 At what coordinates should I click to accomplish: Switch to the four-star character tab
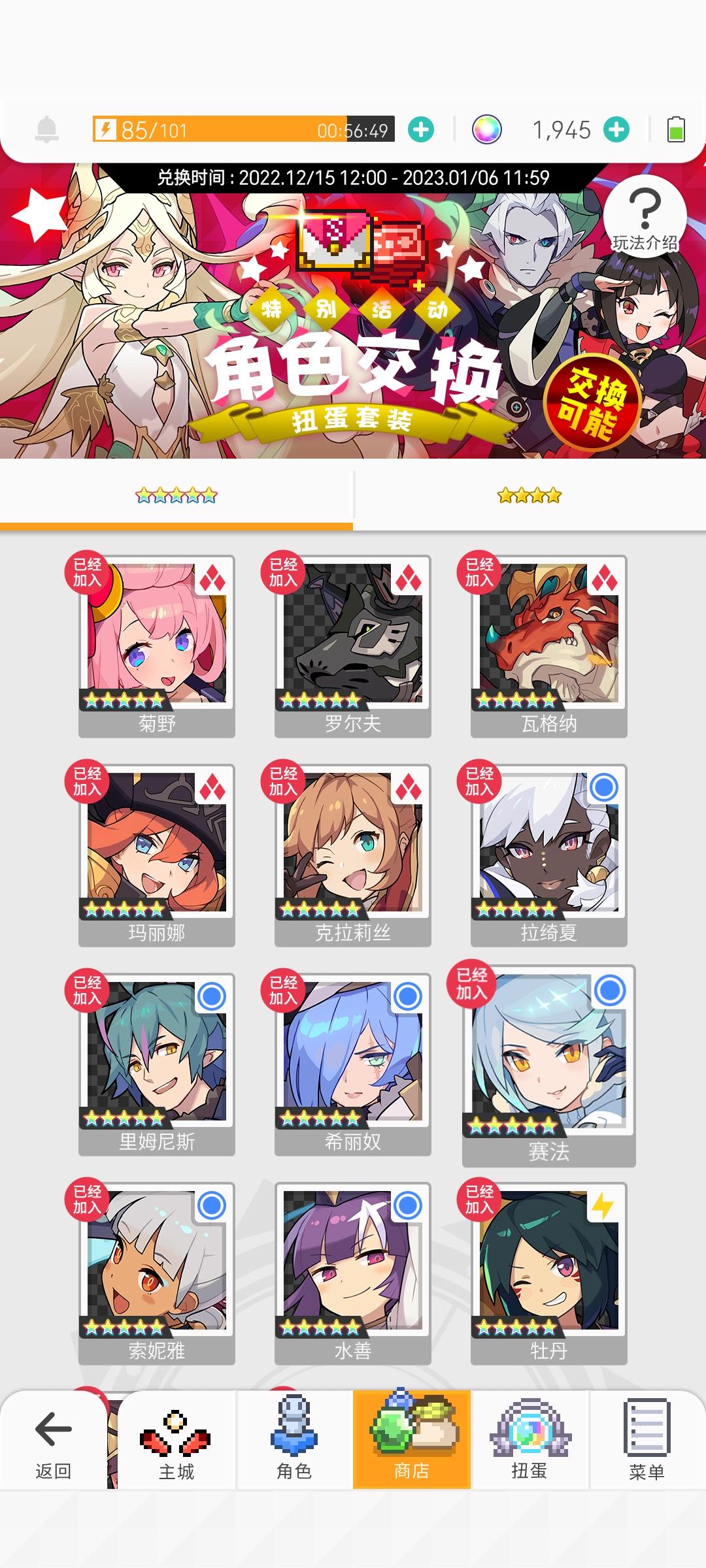click(x=529, y=497)
